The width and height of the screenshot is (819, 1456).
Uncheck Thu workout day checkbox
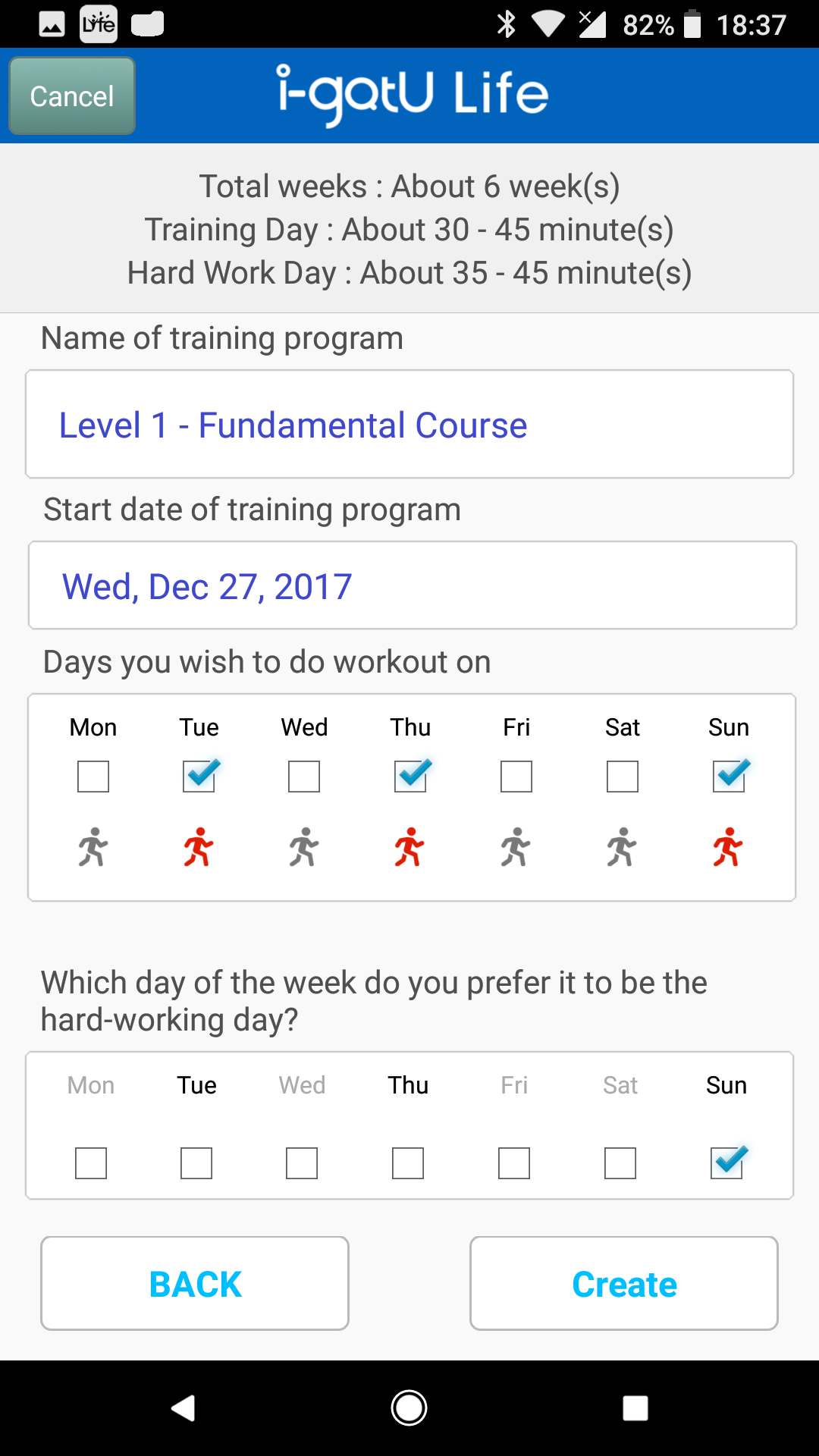tap(410, 777)
